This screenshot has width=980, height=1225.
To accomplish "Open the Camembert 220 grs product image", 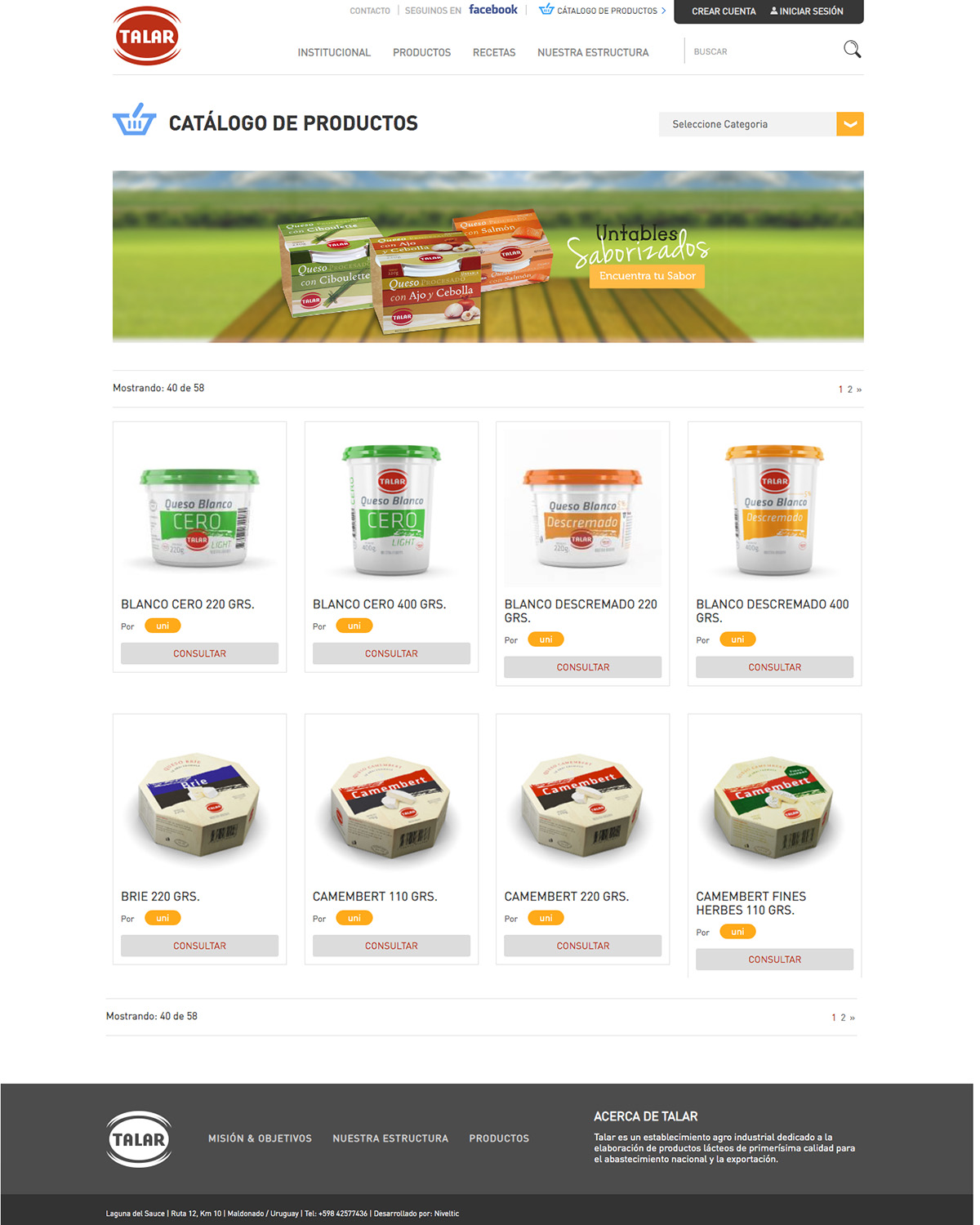I will [582, 804].
